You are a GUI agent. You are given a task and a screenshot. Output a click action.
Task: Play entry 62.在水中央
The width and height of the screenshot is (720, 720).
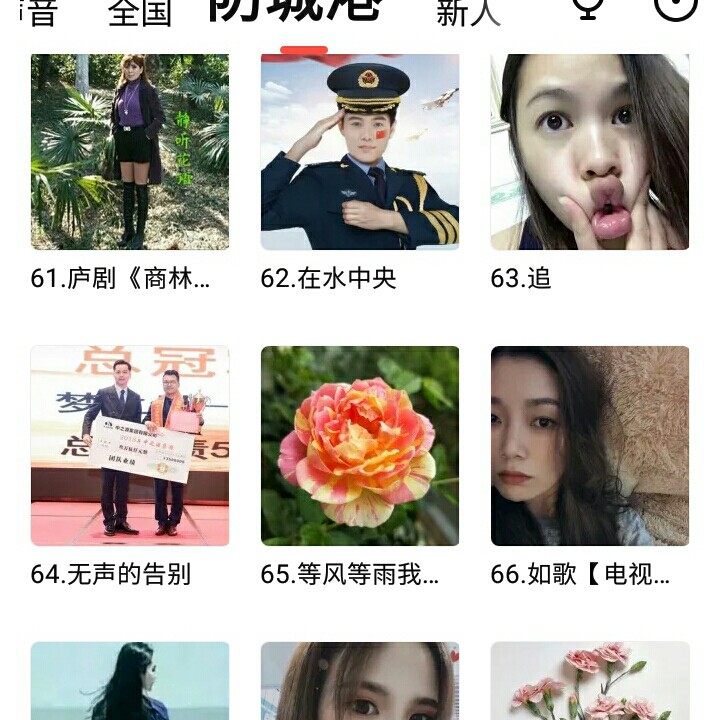click(x=360, y=152)
